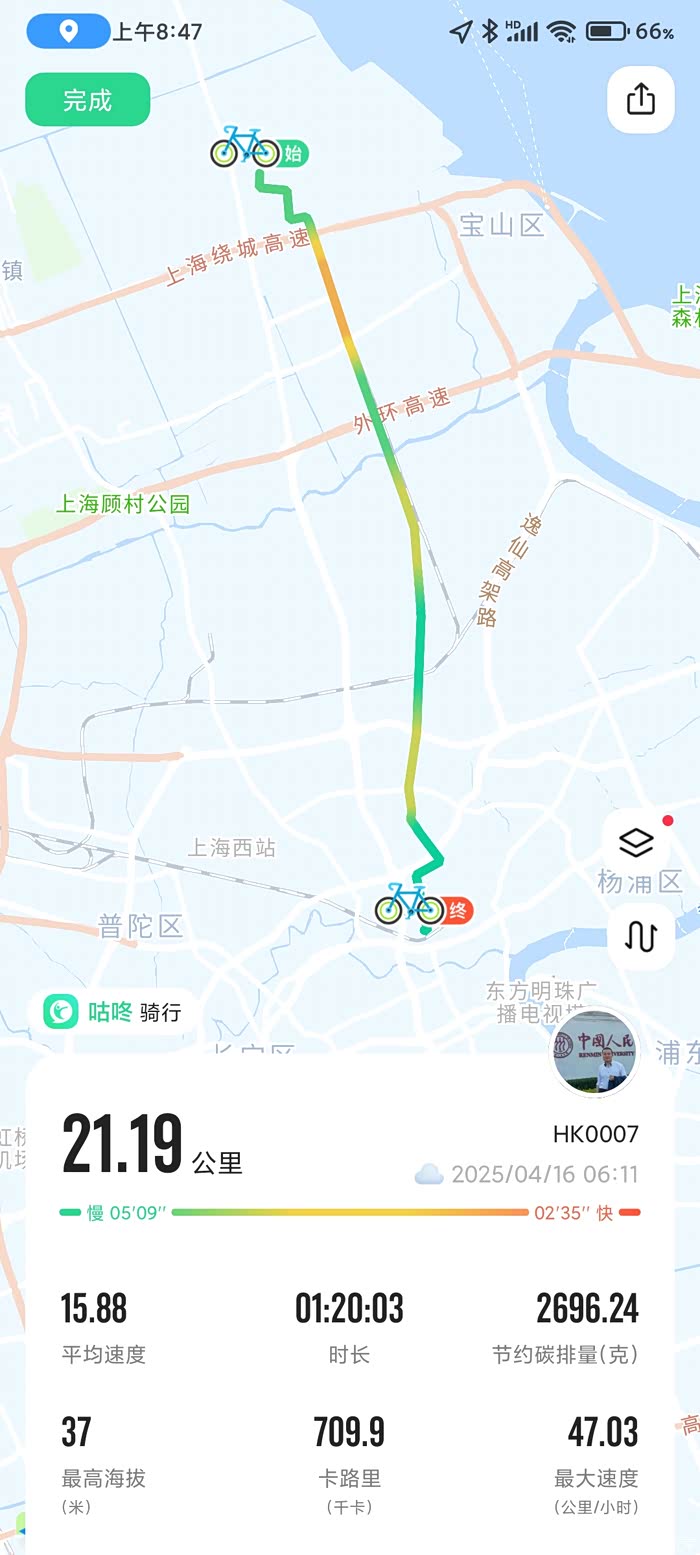This screenshot has width=700, height=1555.
Task: Tap the location indicator pill in status bar
Action: pyautogui.click(x=68, y=31)
